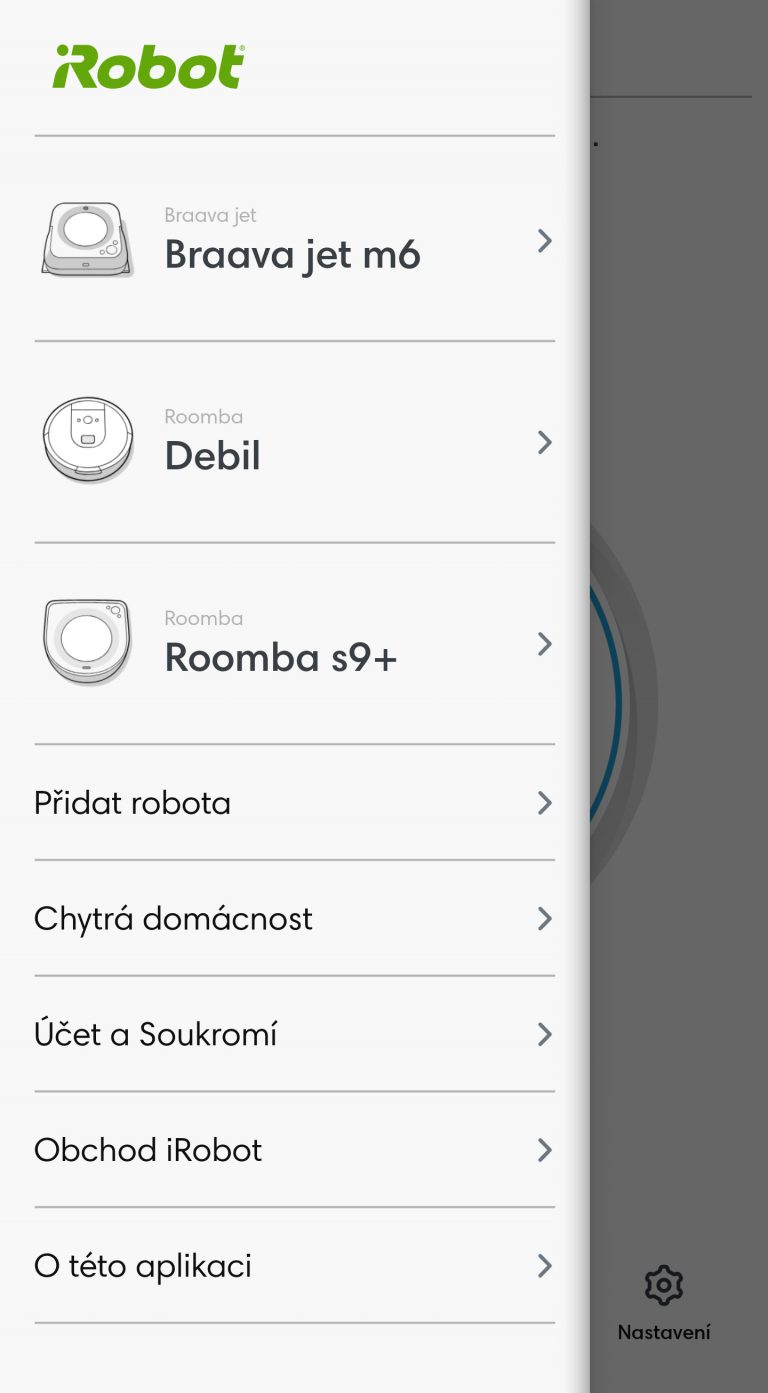Select the Roomba named Debil

[x=295, y=442]
